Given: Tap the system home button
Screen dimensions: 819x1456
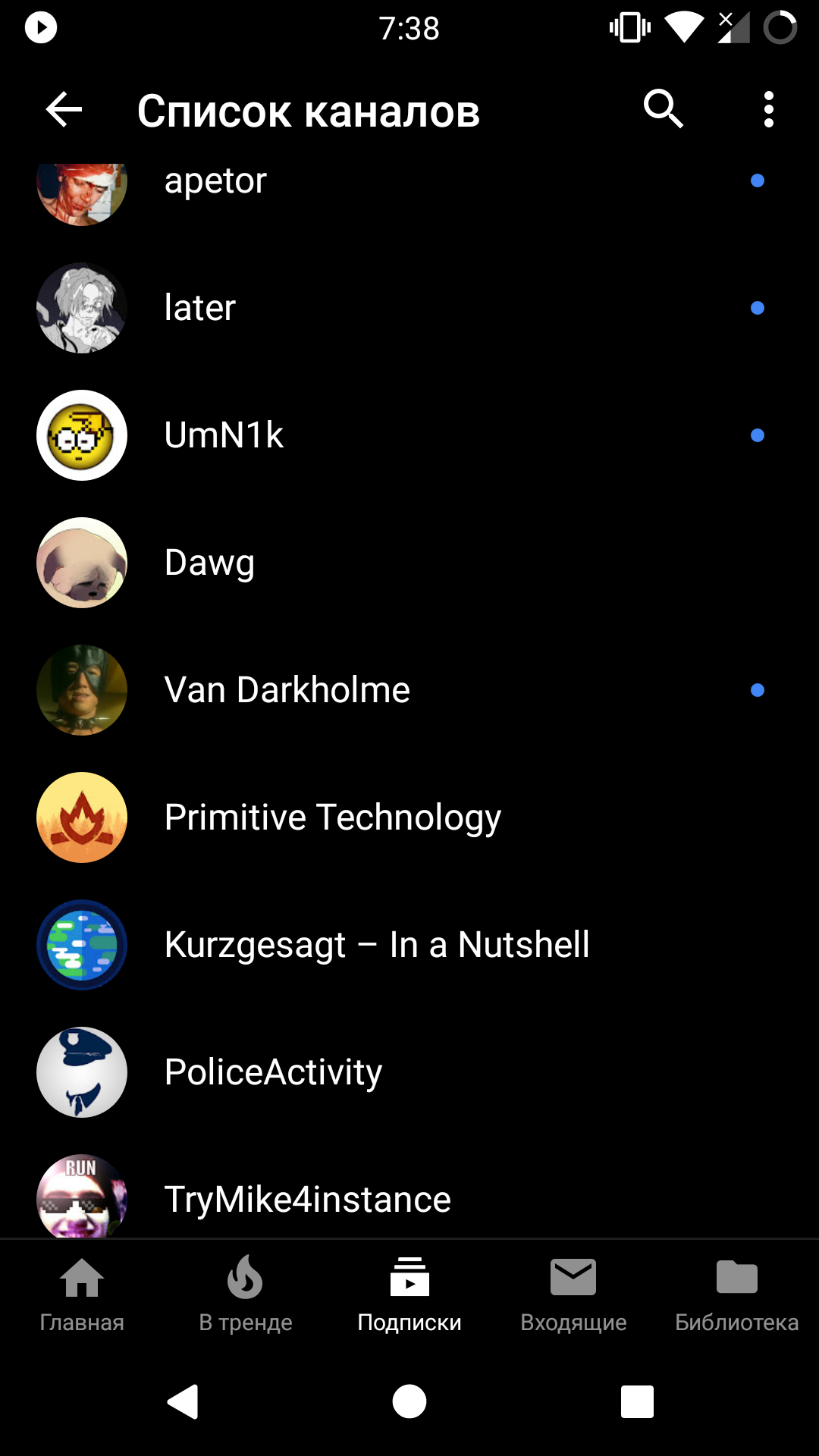Looking at the screenshot, I should pyautogui.click(x=409, y=1401).
